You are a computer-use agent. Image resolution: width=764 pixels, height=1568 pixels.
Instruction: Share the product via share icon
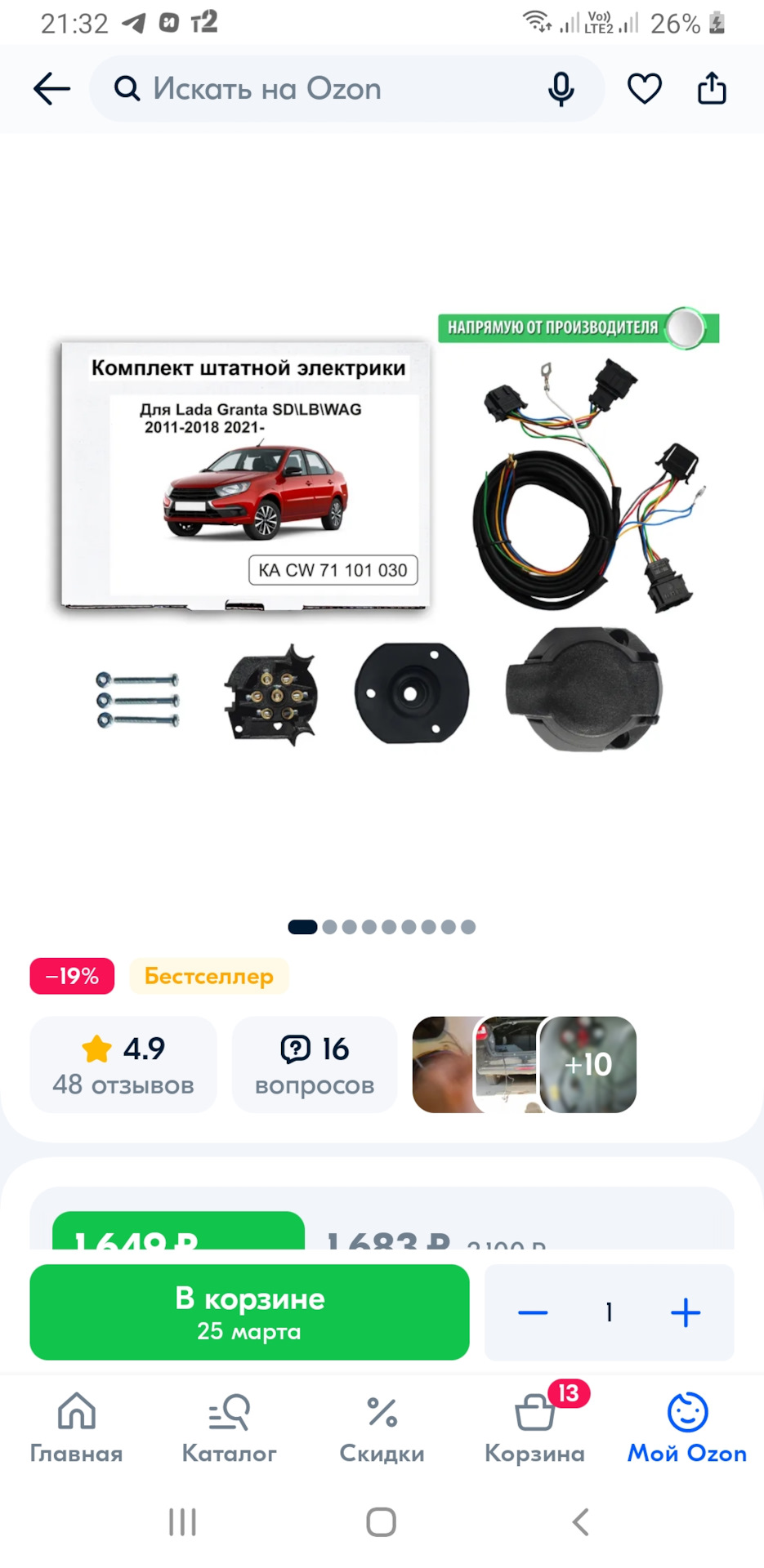coord(710,88)
